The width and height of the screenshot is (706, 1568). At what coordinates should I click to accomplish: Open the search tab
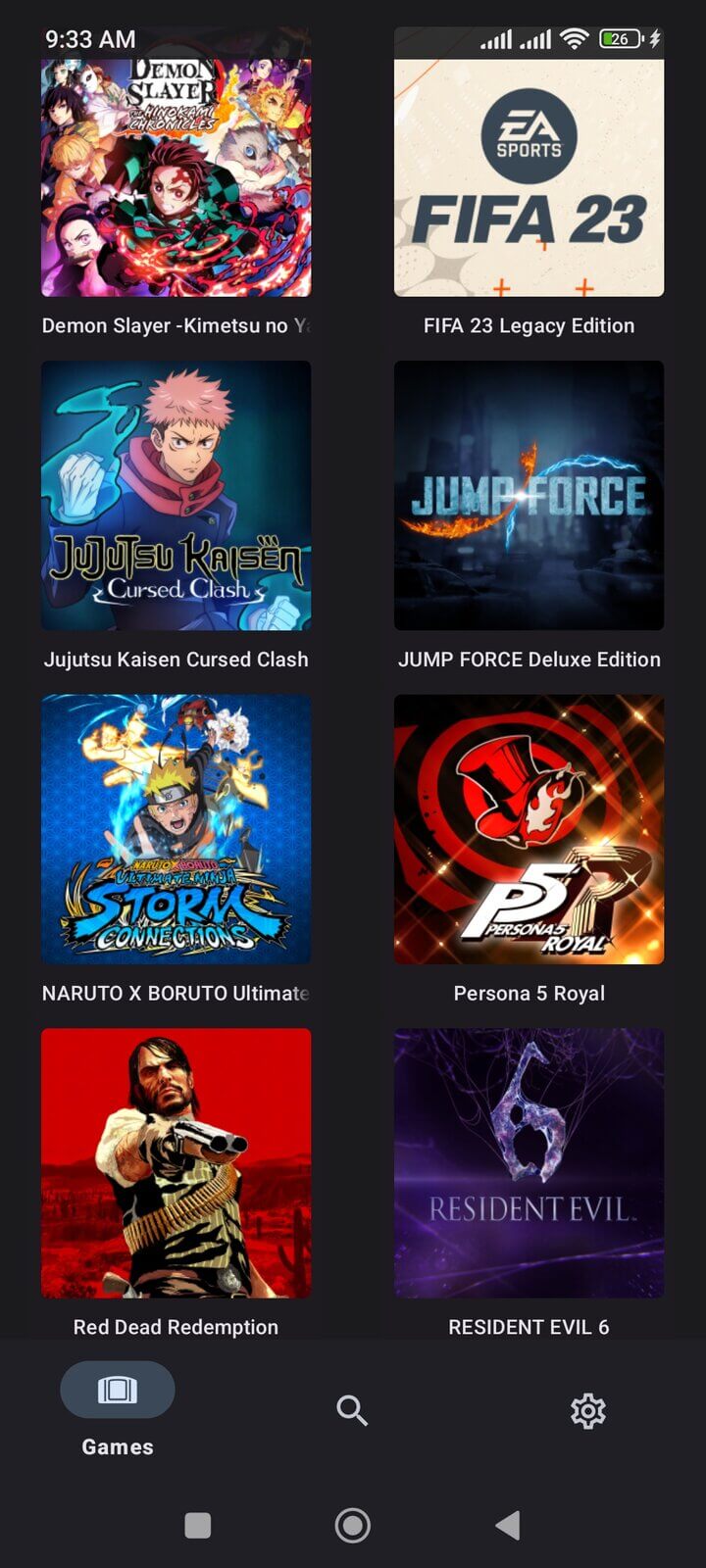352,1410
